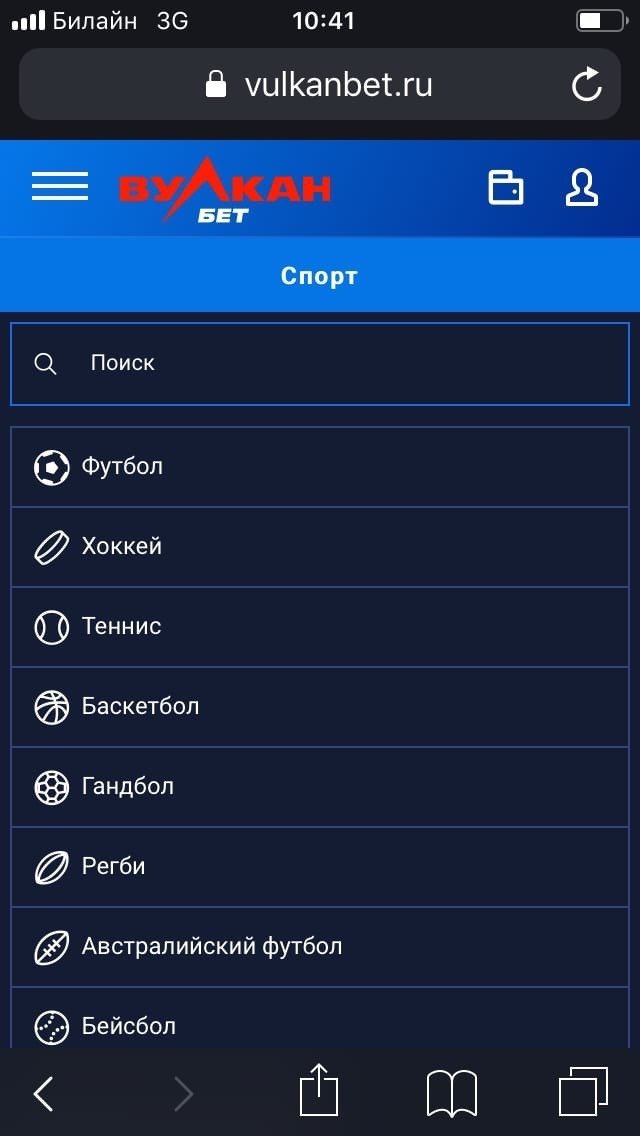Open Австралийский футбол category
The height and width of the screenshot is (1136, 640).
(320, 947)
